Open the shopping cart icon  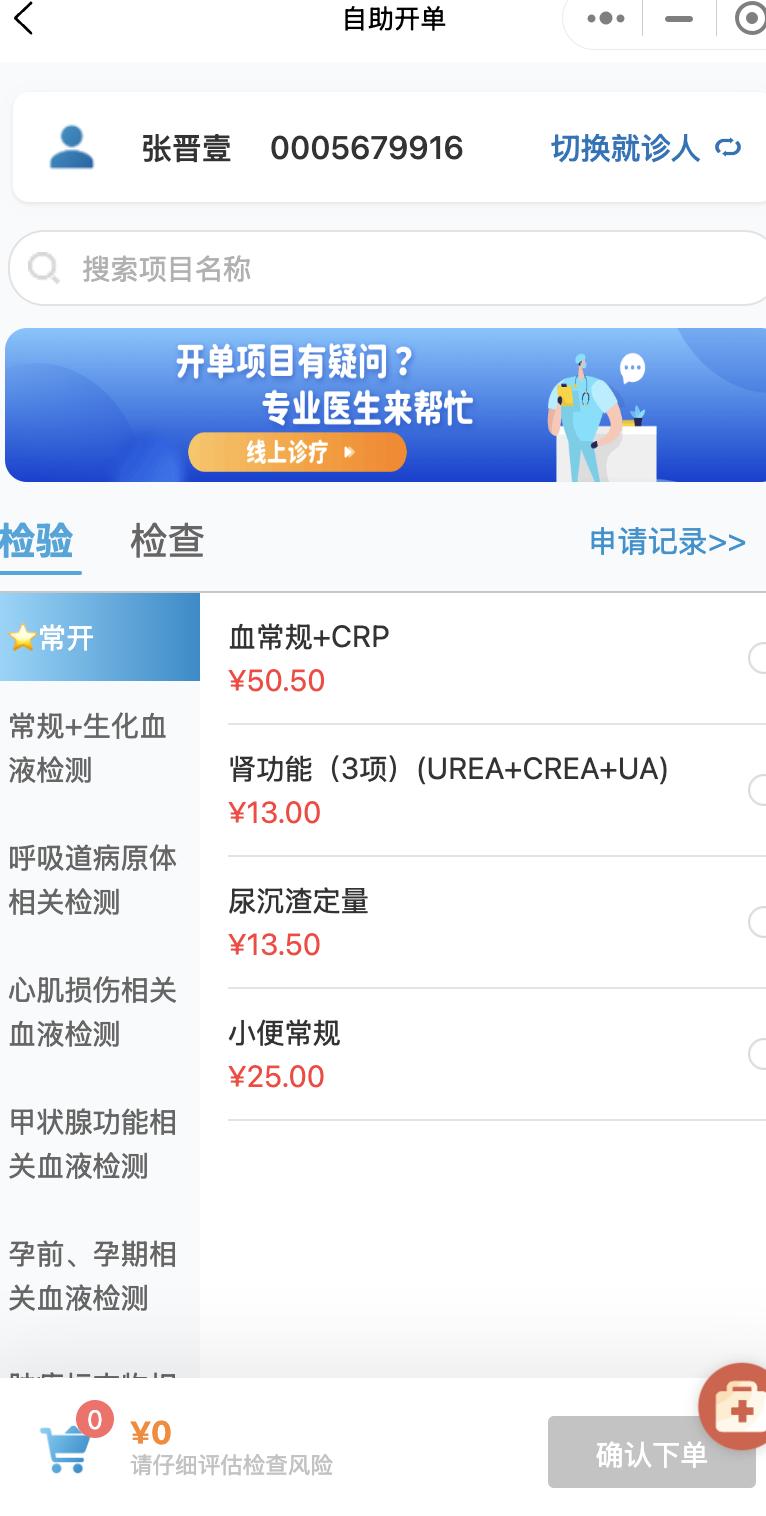click(66, 1449)
